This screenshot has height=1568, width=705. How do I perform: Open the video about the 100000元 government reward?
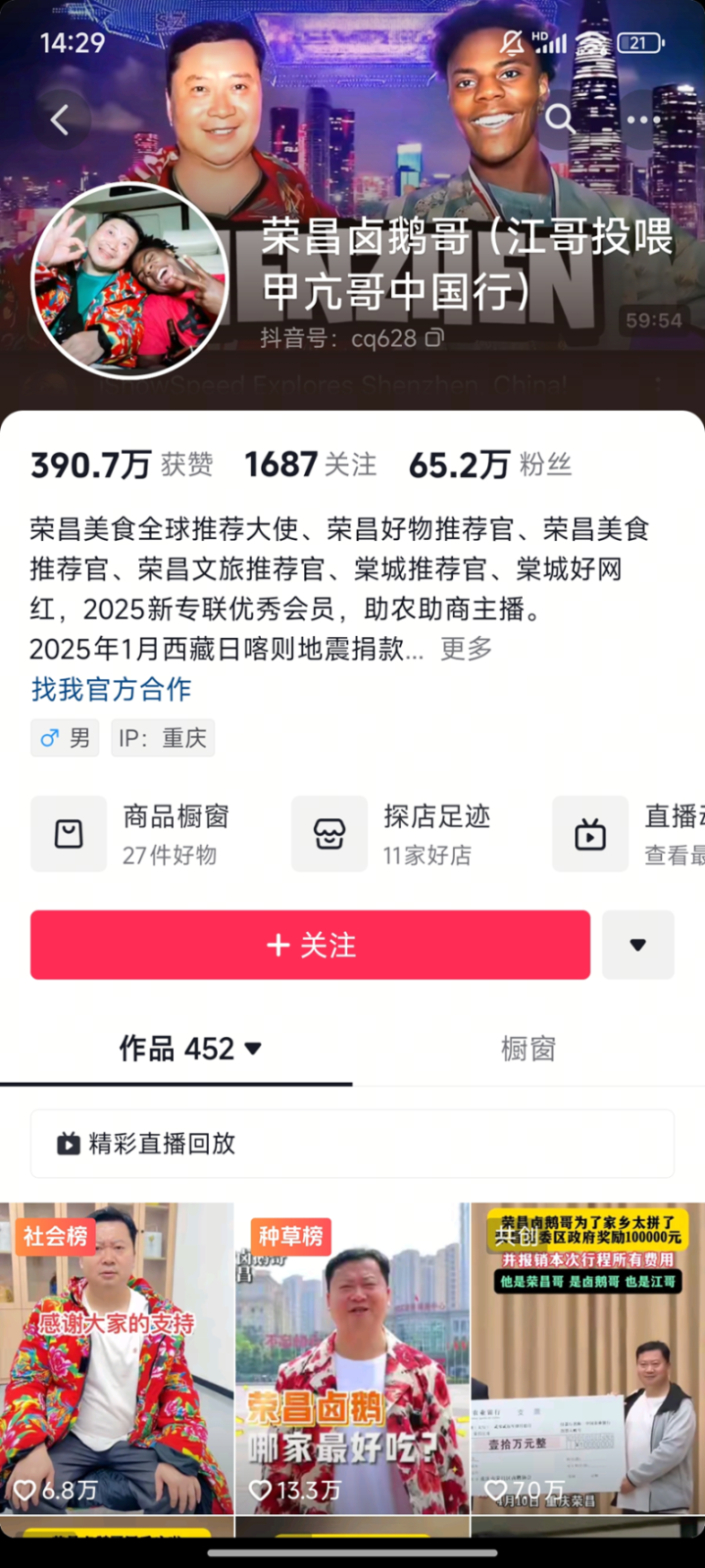(587, 1357)
